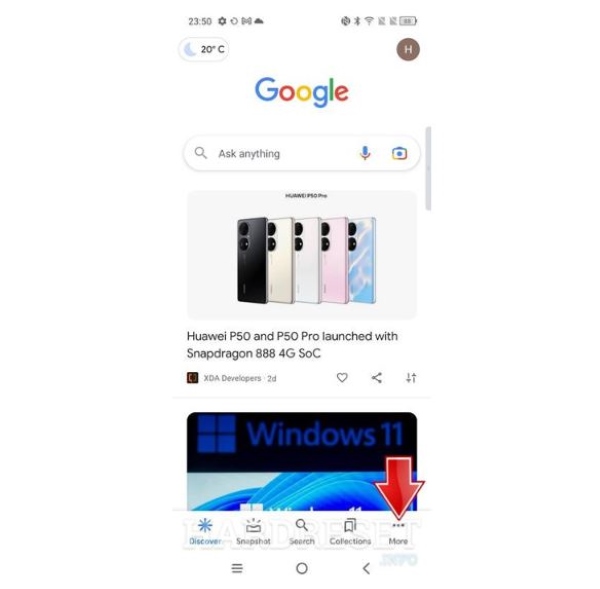The height and width of the screenshot is (589, 600).
Task: Go back using the system back button
Action: pos(365,568)
